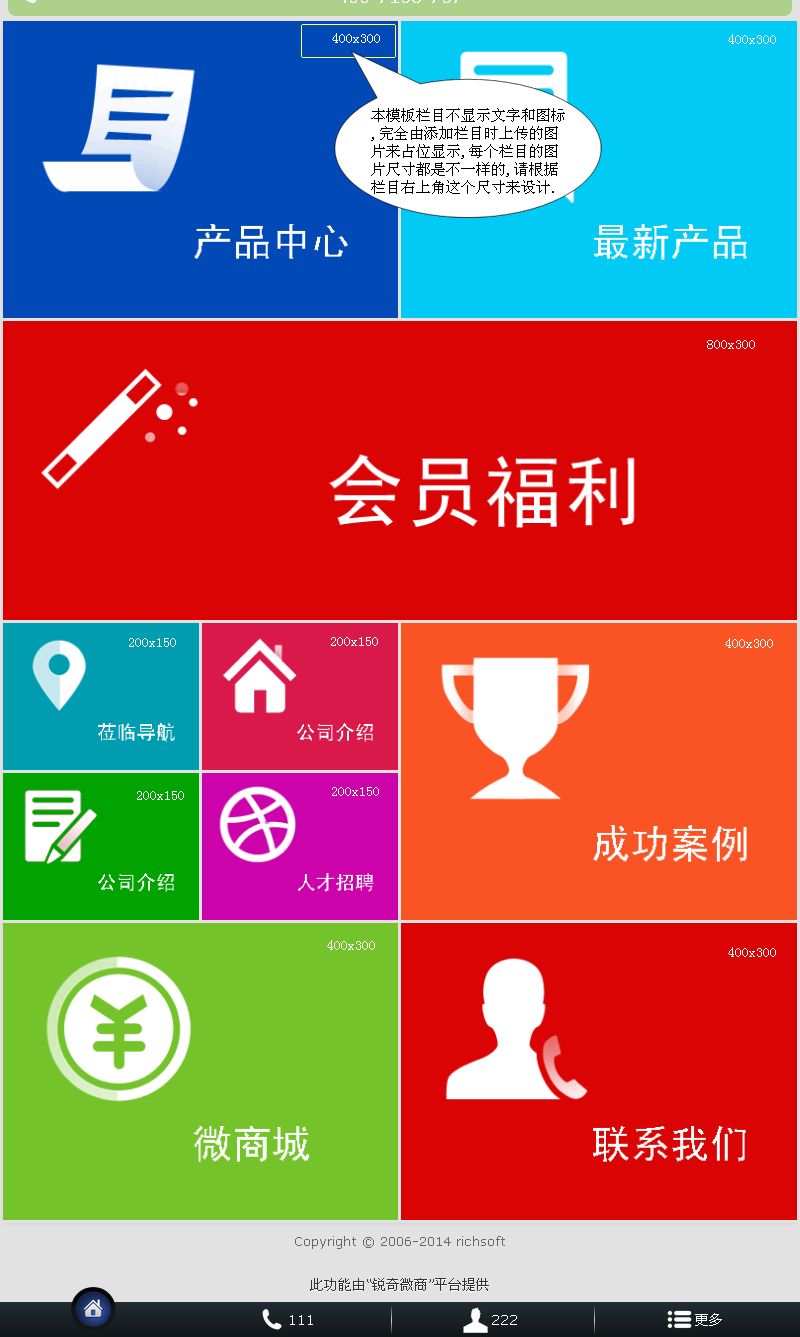Open the 联系我们 contact tile
This screenshot has height=1337, width=800.
599,1071
